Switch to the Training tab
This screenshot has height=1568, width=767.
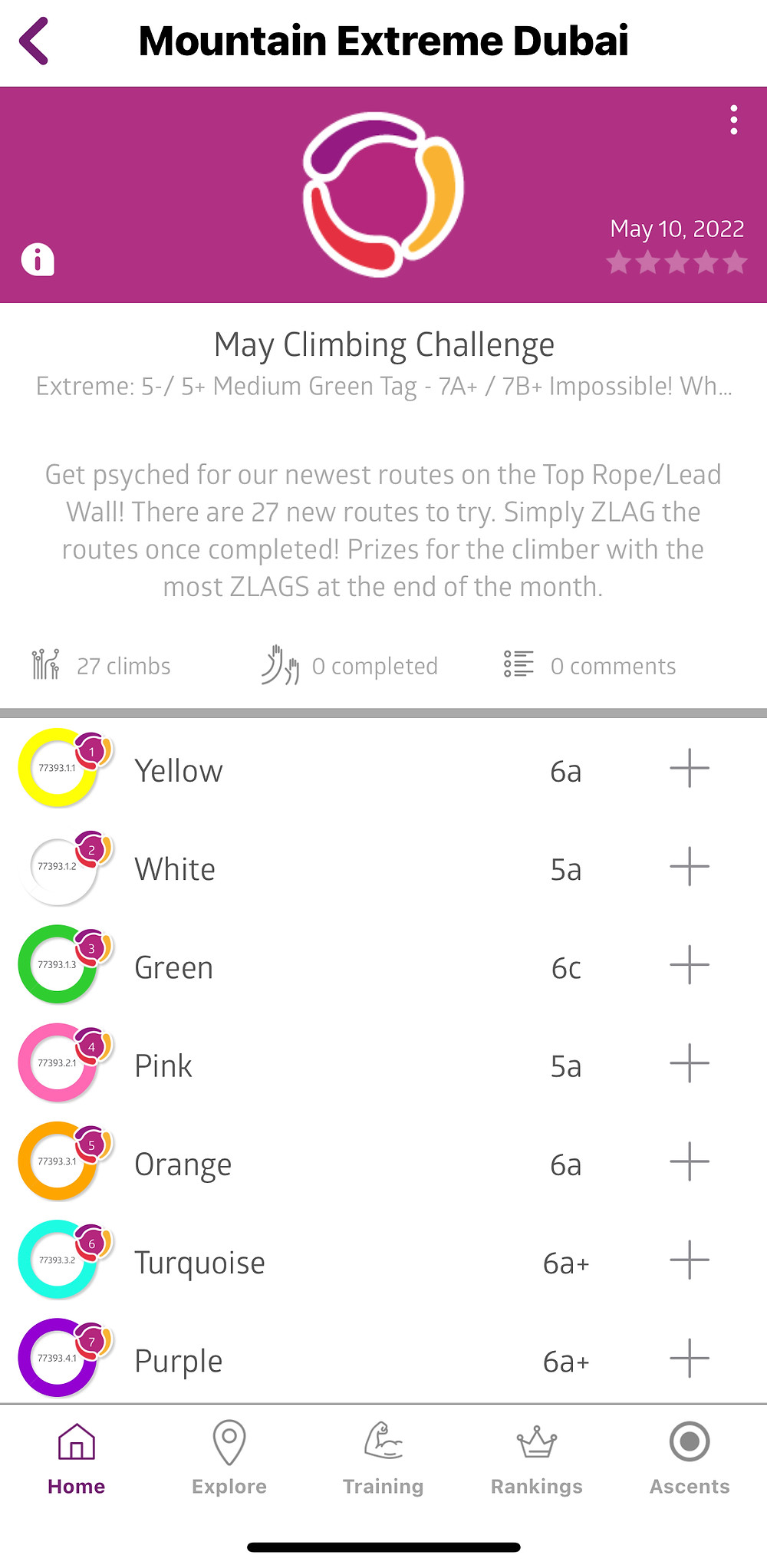point(383,1458)
